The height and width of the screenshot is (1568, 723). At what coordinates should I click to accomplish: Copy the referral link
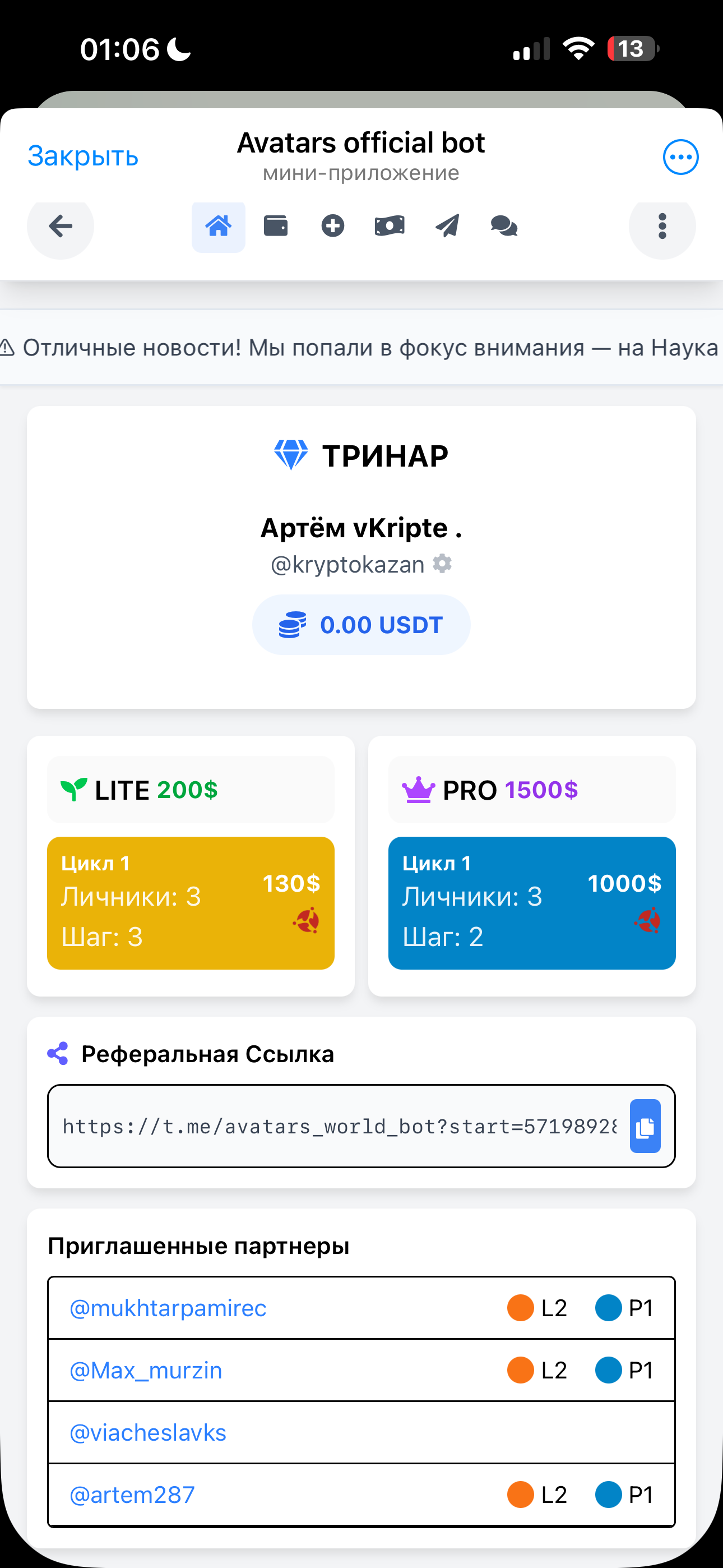click(x=645, y=1126)
